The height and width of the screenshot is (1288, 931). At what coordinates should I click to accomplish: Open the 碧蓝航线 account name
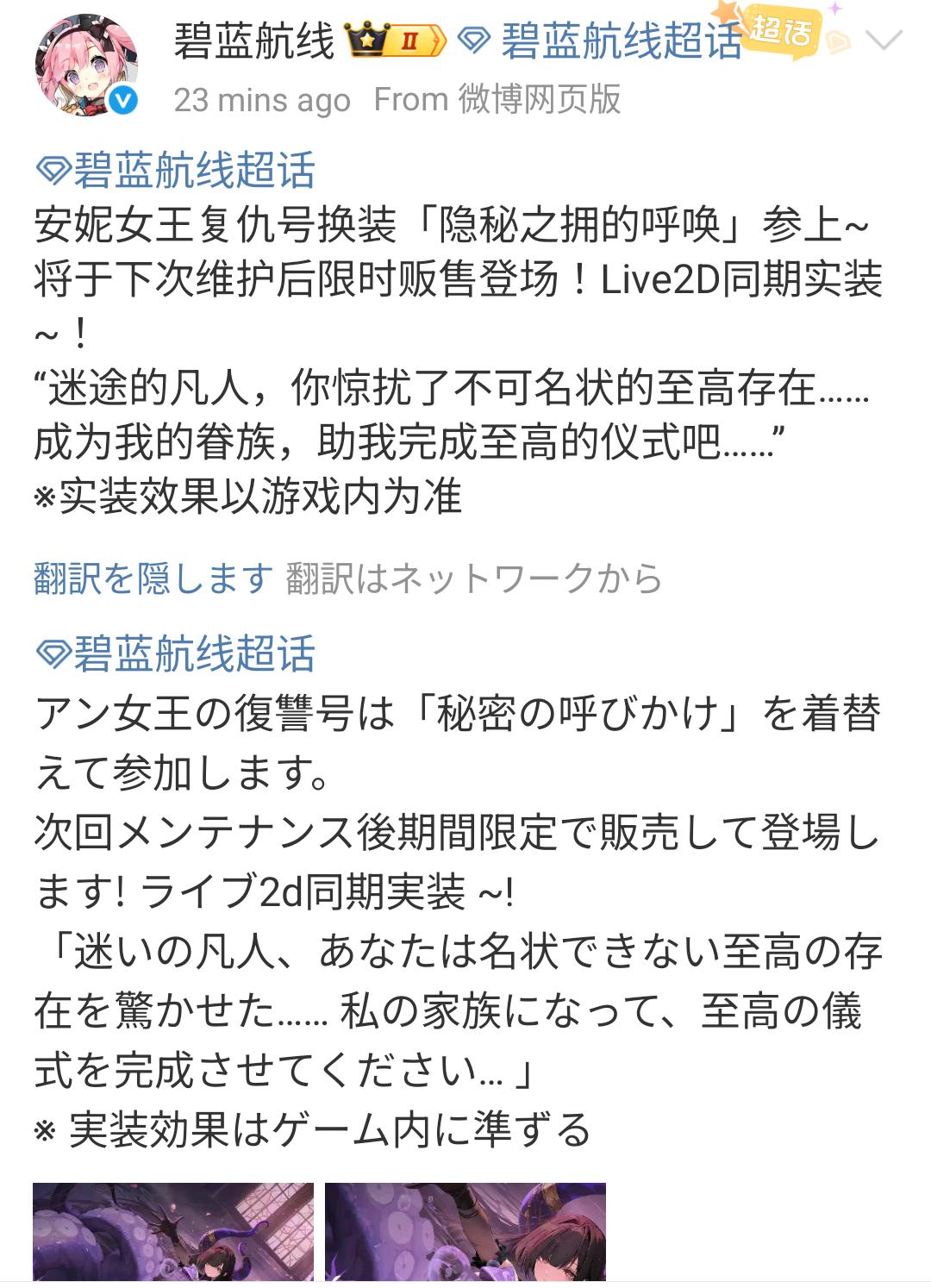[x=253, y=40]
